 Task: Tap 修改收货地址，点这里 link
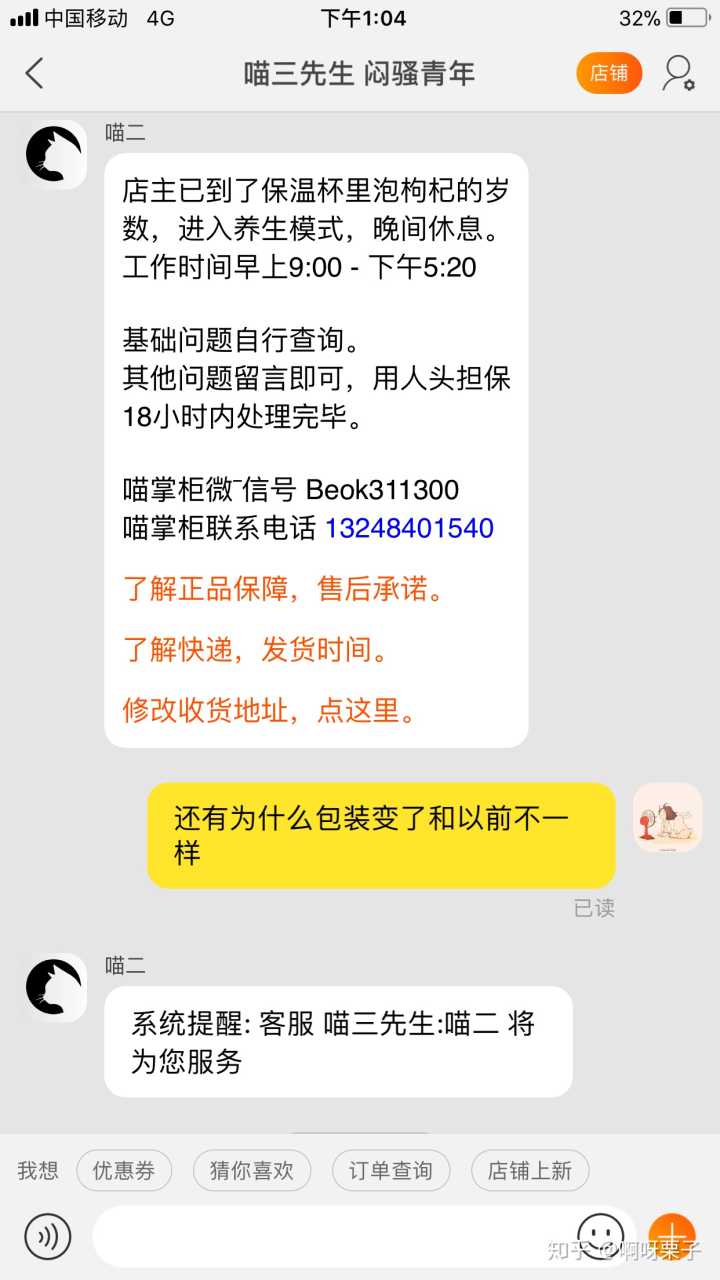(x=270, y=711)
